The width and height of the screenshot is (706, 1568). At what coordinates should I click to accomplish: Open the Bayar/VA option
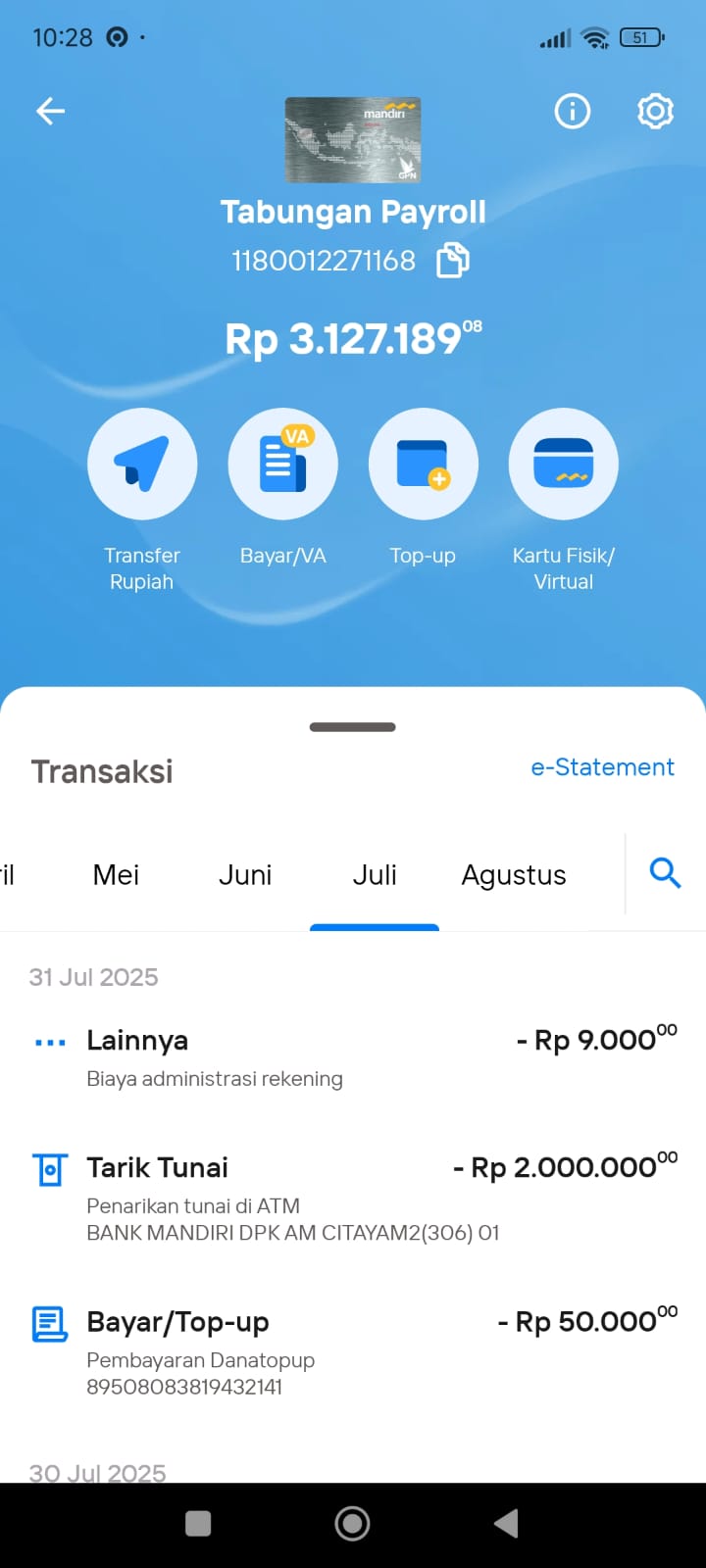[x=283, y=488]
